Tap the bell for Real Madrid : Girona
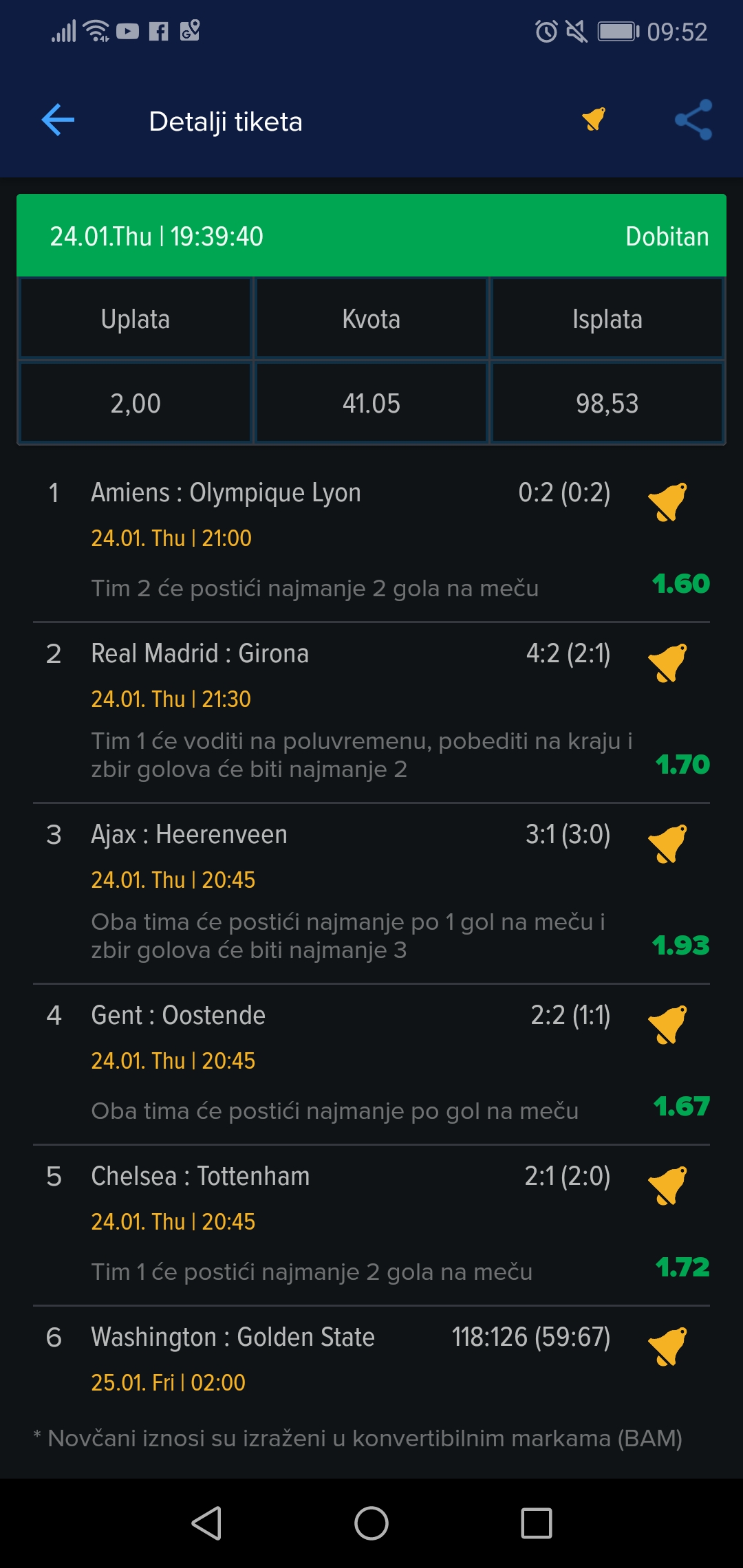The width and height of the screenshot is (743, 1568). click(x=667, y=663)
